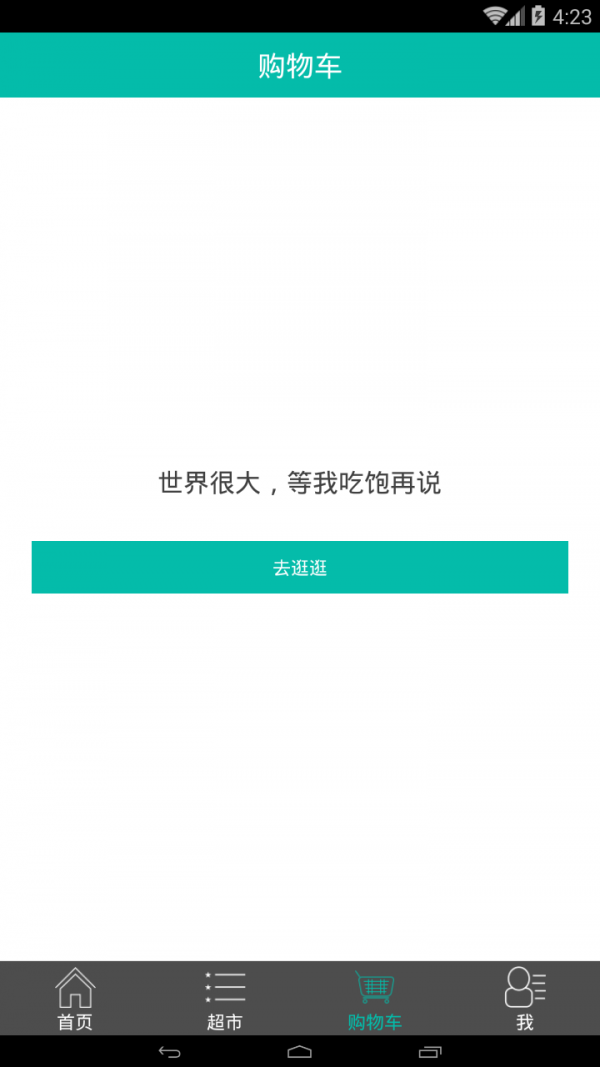Tap the 去逛逛 button
This screenshot has height=1067, width=600.
pyautogui.click(x=300, y=567)
